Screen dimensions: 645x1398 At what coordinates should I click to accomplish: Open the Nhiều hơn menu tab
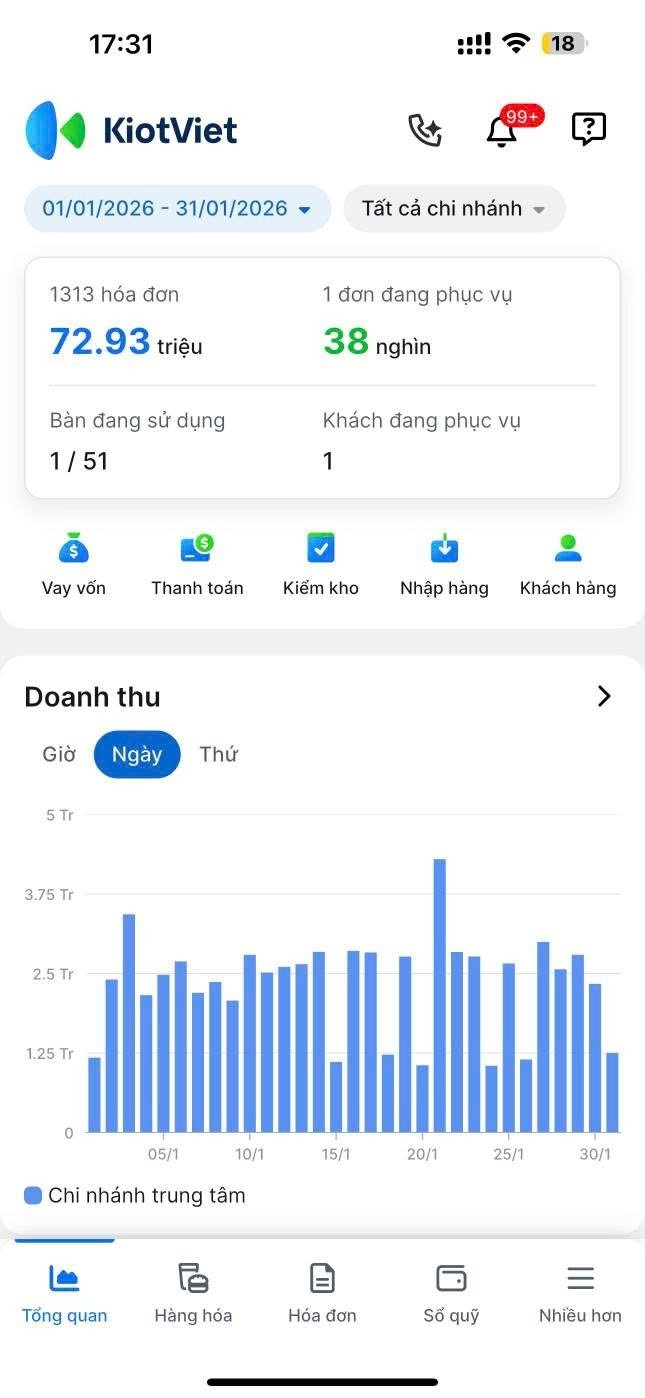[x=580, y=1293]
